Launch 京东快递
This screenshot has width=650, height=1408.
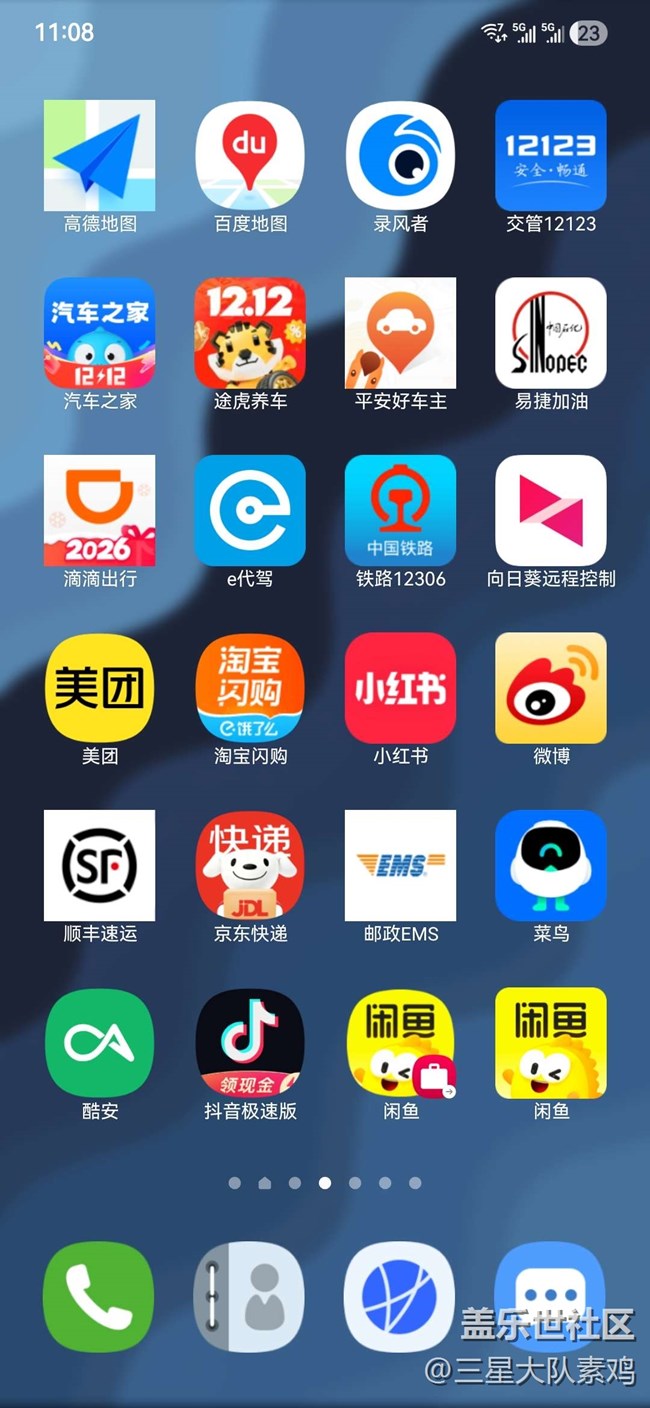point(250,865)
